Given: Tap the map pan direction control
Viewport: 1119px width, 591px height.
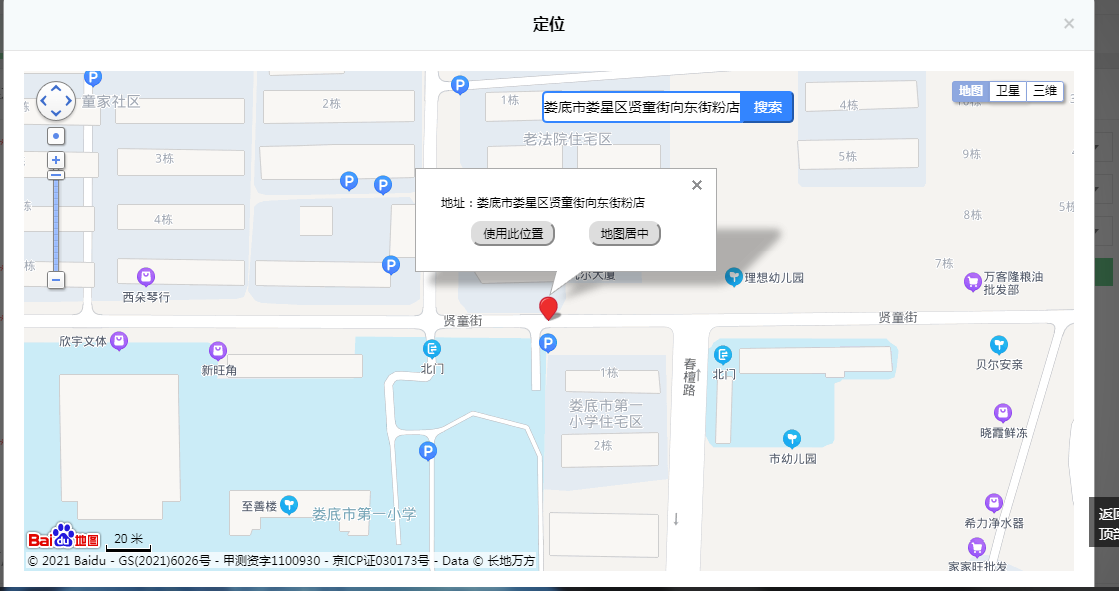Looking at the screenshot, I should pos(56,100).
